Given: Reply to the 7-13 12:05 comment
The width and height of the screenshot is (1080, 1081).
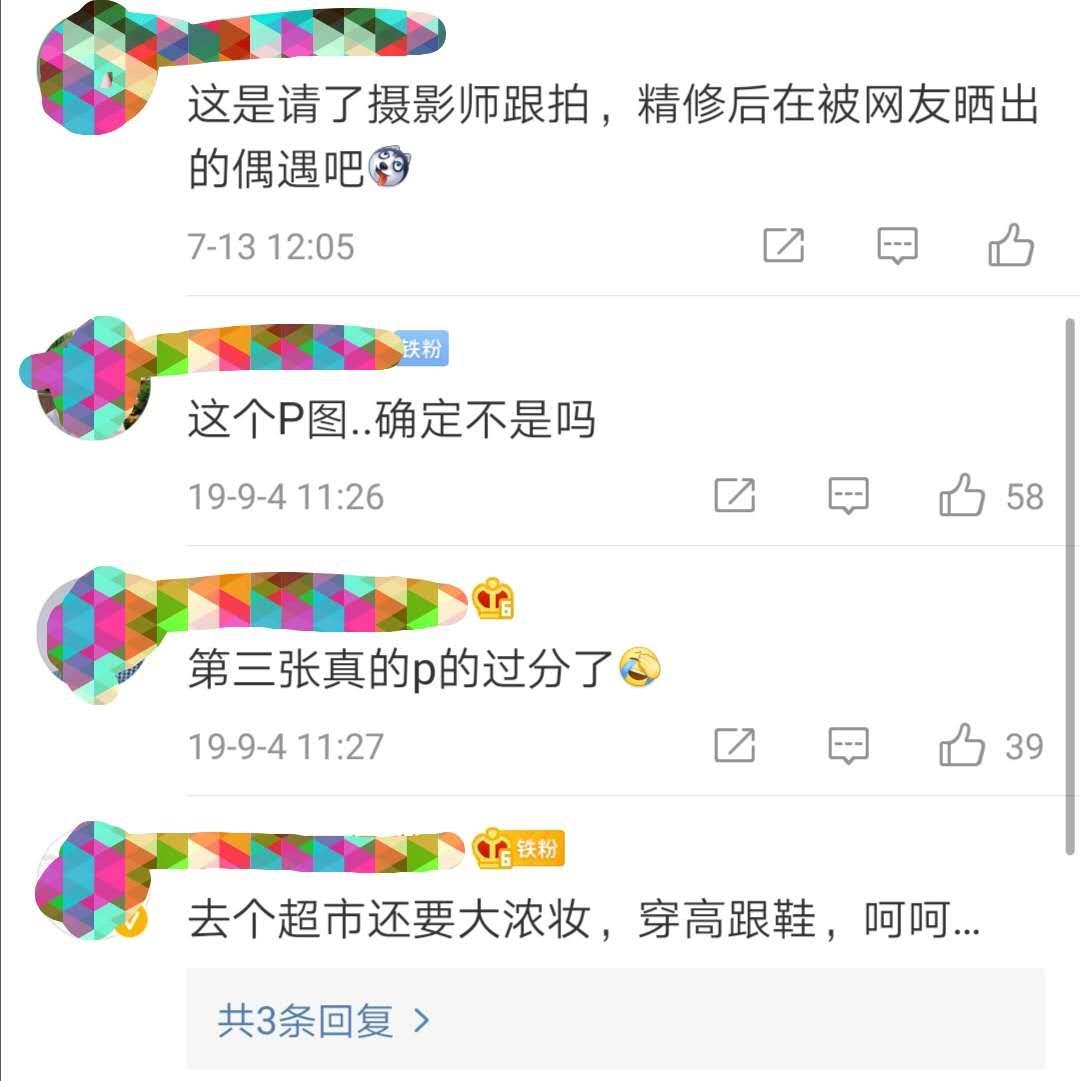Looking at the screenshot, I should coord(897,245).
